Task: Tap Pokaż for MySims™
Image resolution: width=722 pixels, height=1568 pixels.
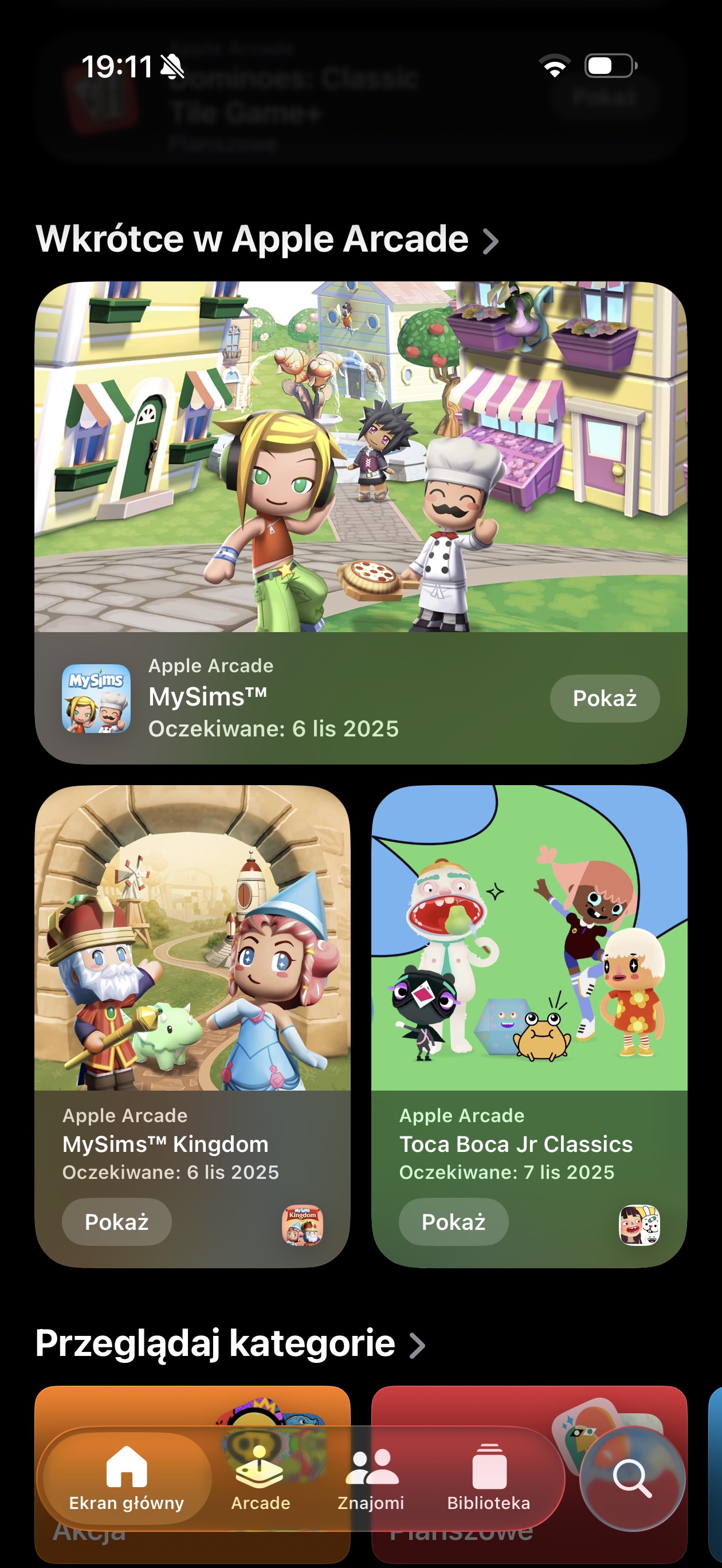Action: (x=604, y=698)
